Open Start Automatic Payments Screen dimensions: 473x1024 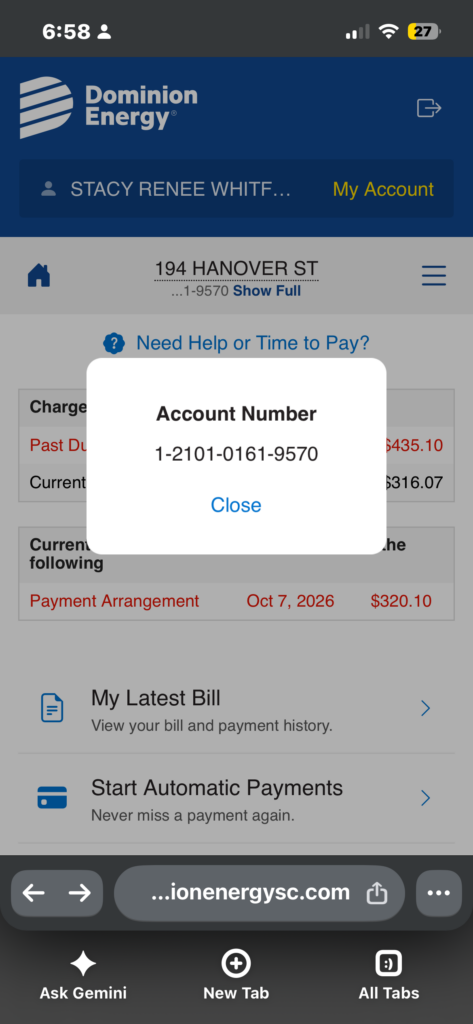236,798
